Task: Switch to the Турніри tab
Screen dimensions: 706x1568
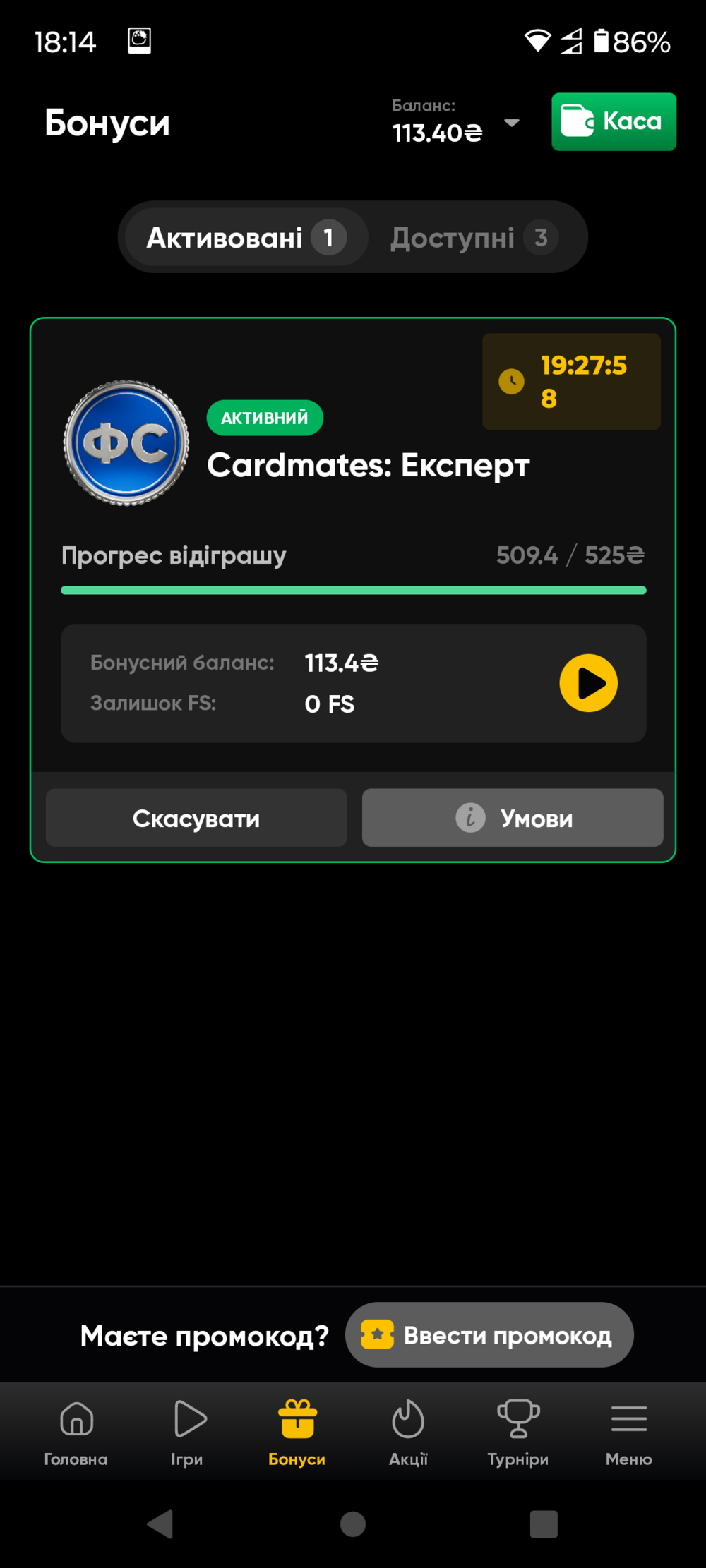Action: [x=518, y=1433]
